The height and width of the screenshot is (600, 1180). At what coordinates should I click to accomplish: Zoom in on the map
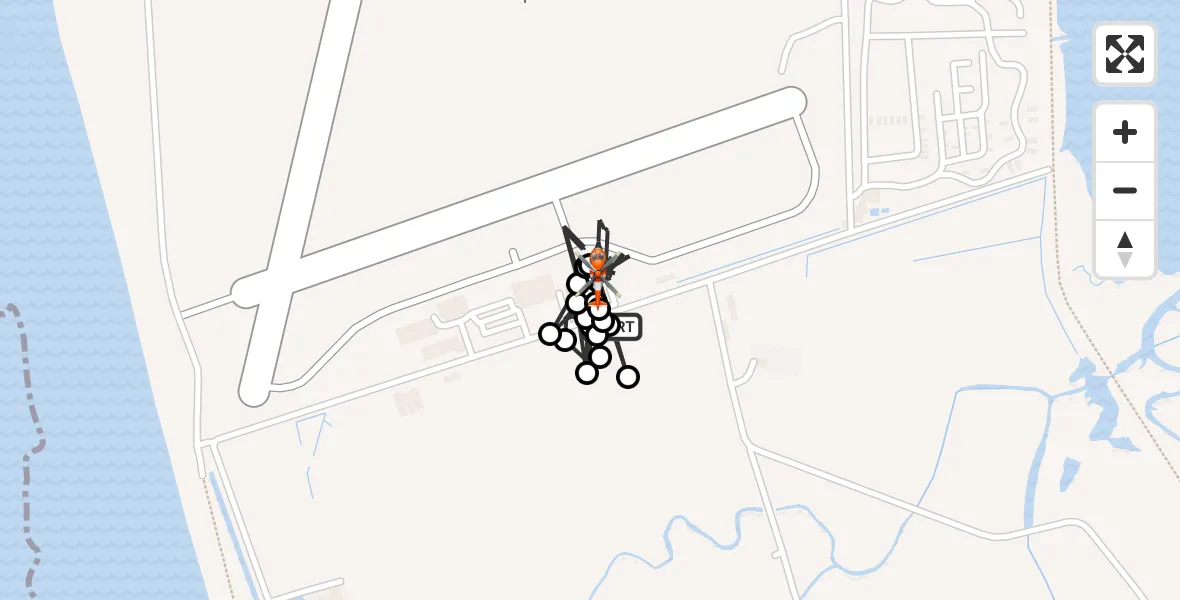(x=1124, y=132)
